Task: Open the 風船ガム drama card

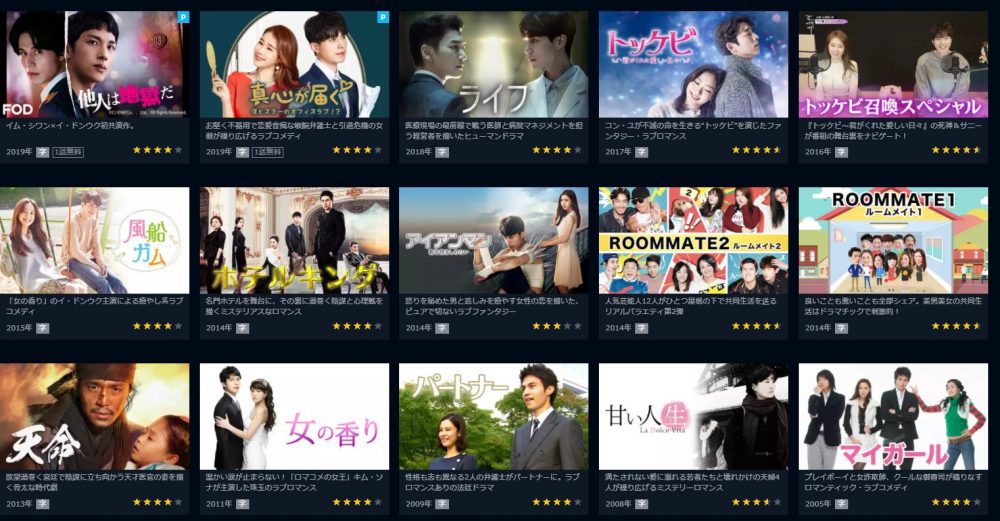Action: 95,240
